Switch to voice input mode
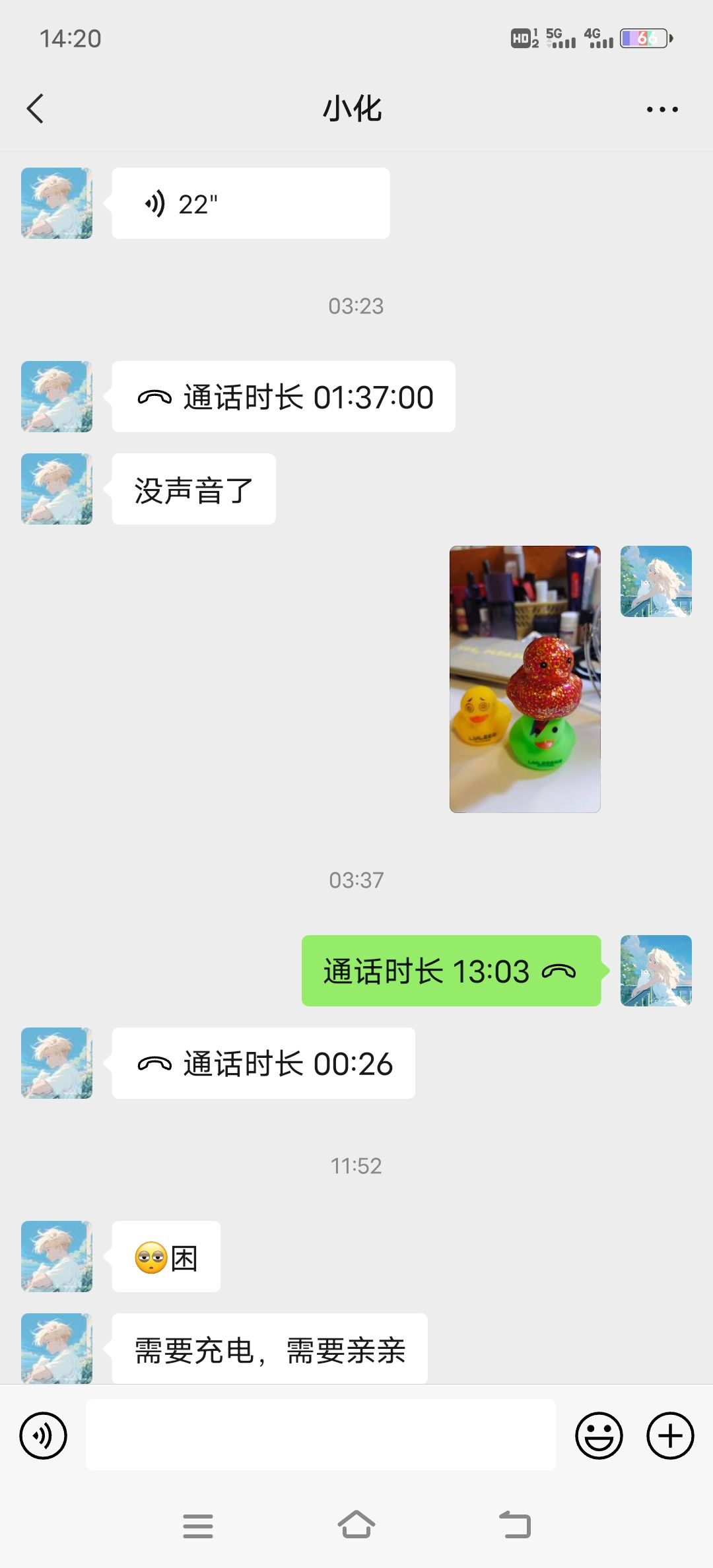 point(44,1435)
